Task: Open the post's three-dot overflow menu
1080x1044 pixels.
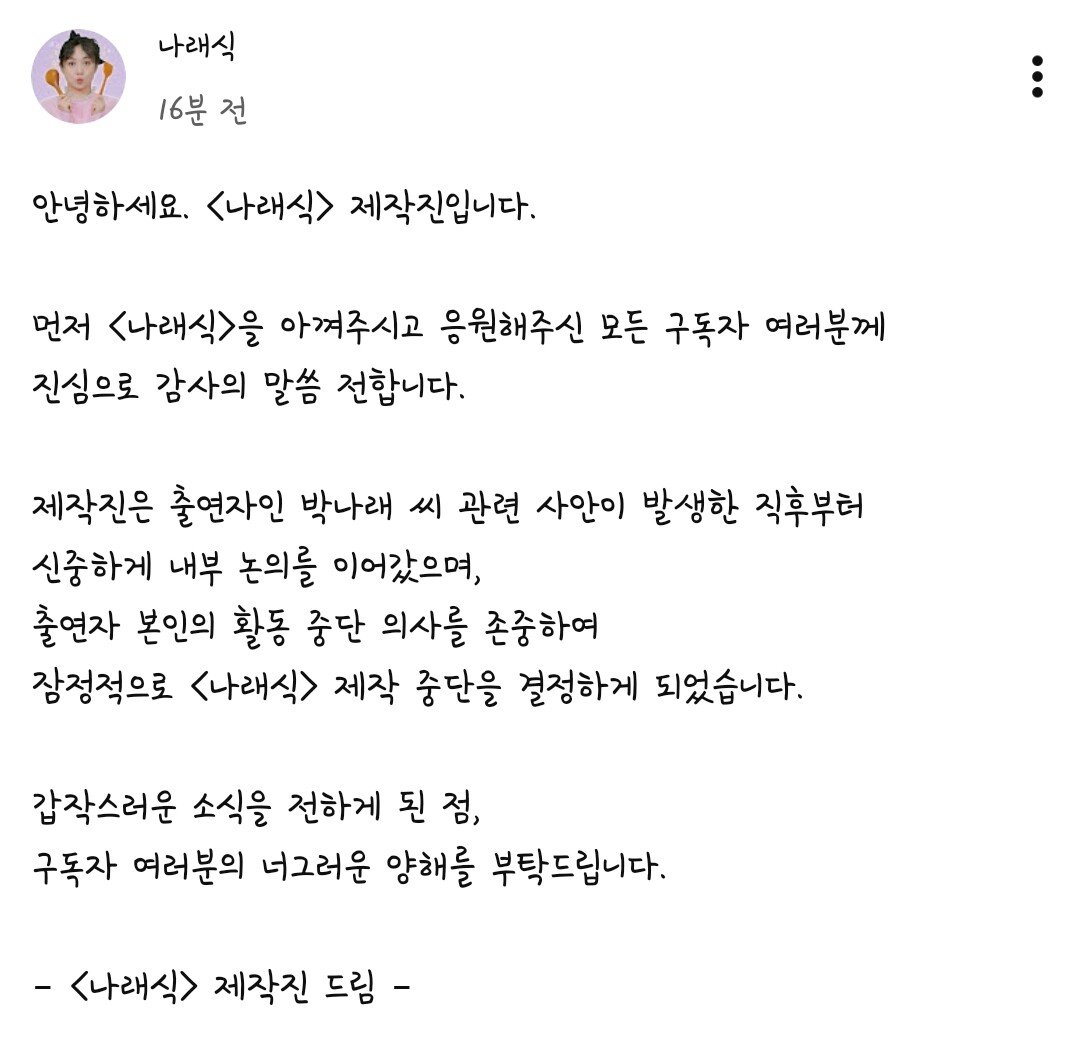Action: pyautogui.click(x=1037, y=77)
